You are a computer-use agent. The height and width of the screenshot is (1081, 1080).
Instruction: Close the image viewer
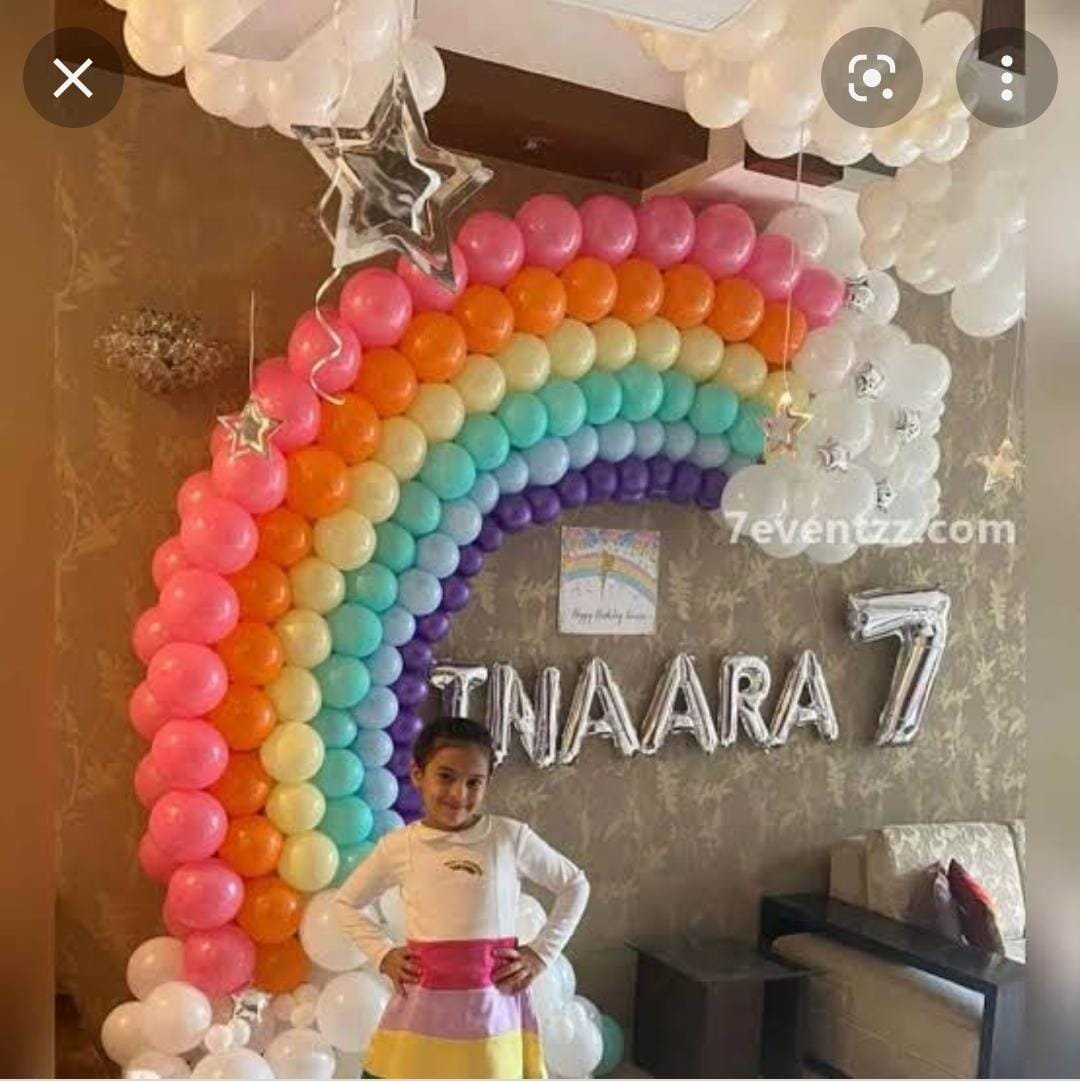pos(73,78)
